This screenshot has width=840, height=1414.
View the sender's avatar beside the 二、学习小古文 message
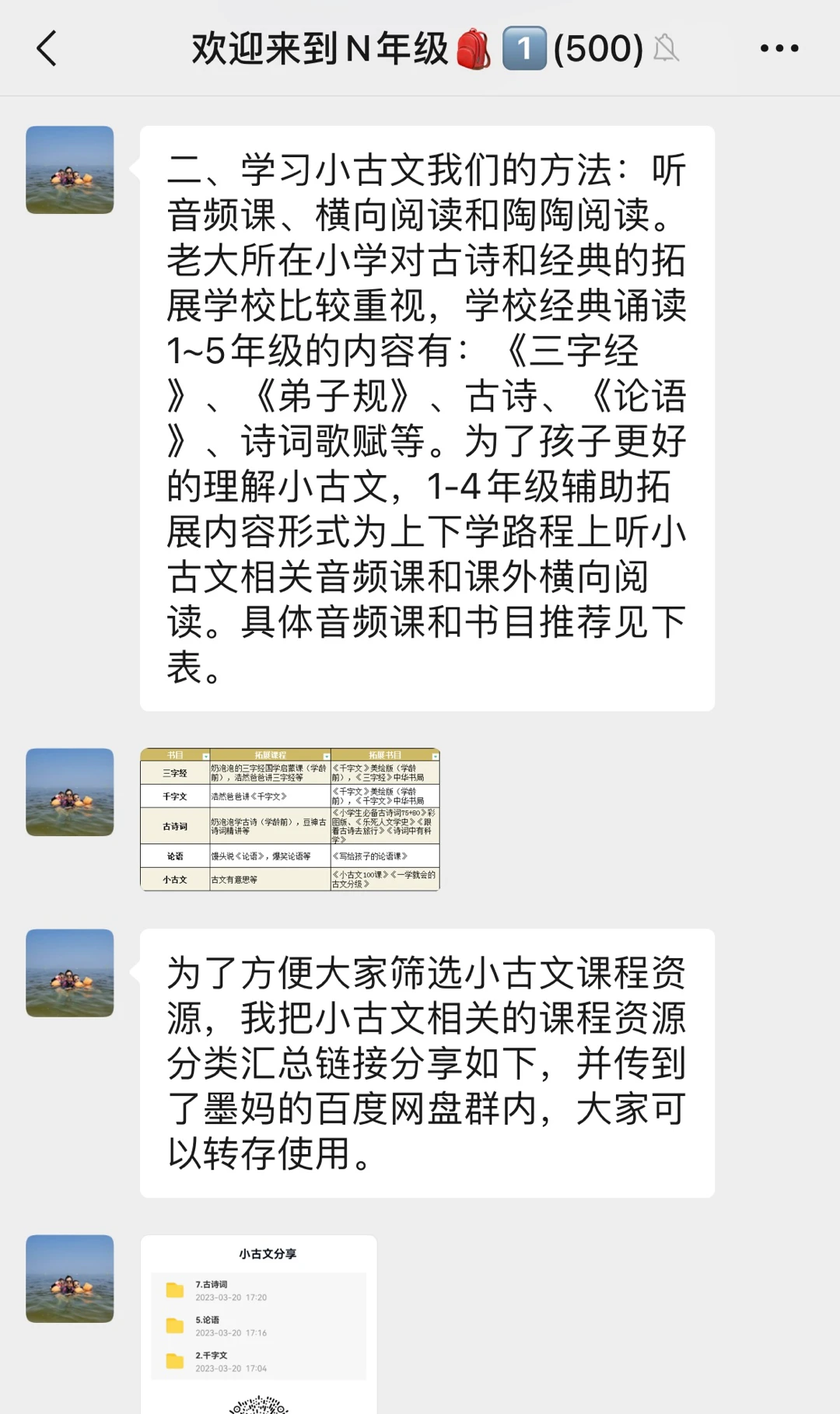[70, 170]
